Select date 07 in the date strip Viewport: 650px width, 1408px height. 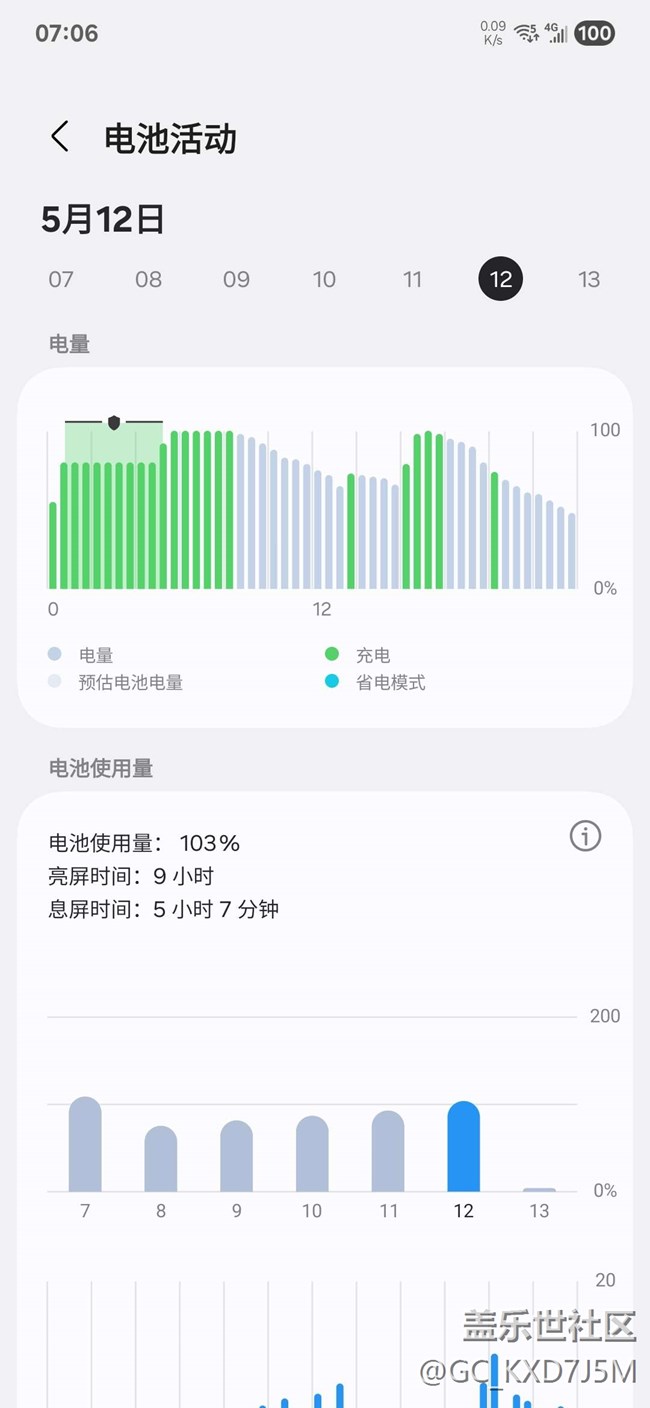click(61, 279)
